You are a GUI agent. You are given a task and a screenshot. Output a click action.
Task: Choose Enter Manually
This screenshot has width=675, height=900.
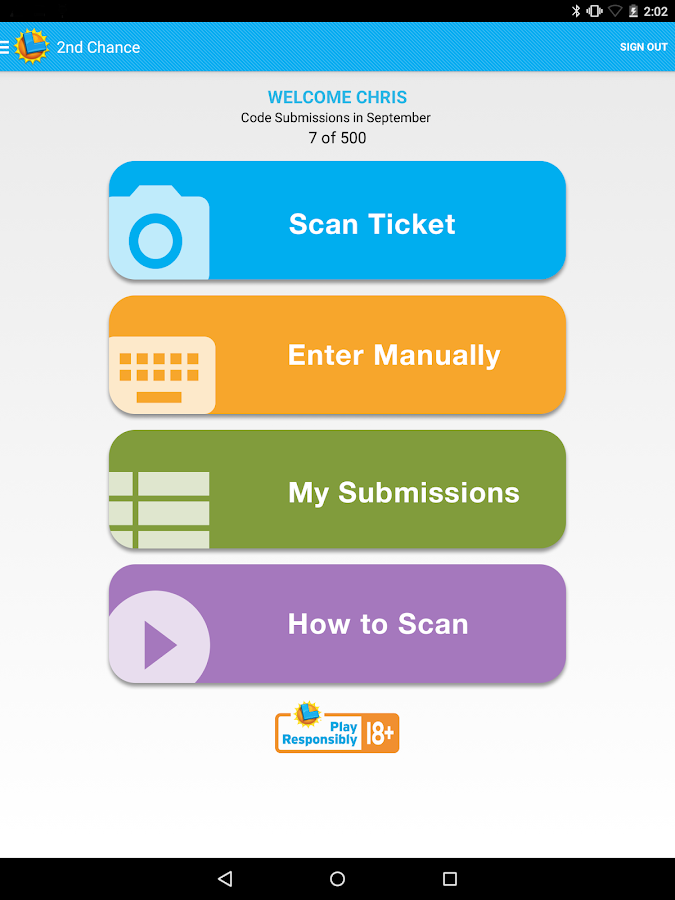(x=337, y=355)
